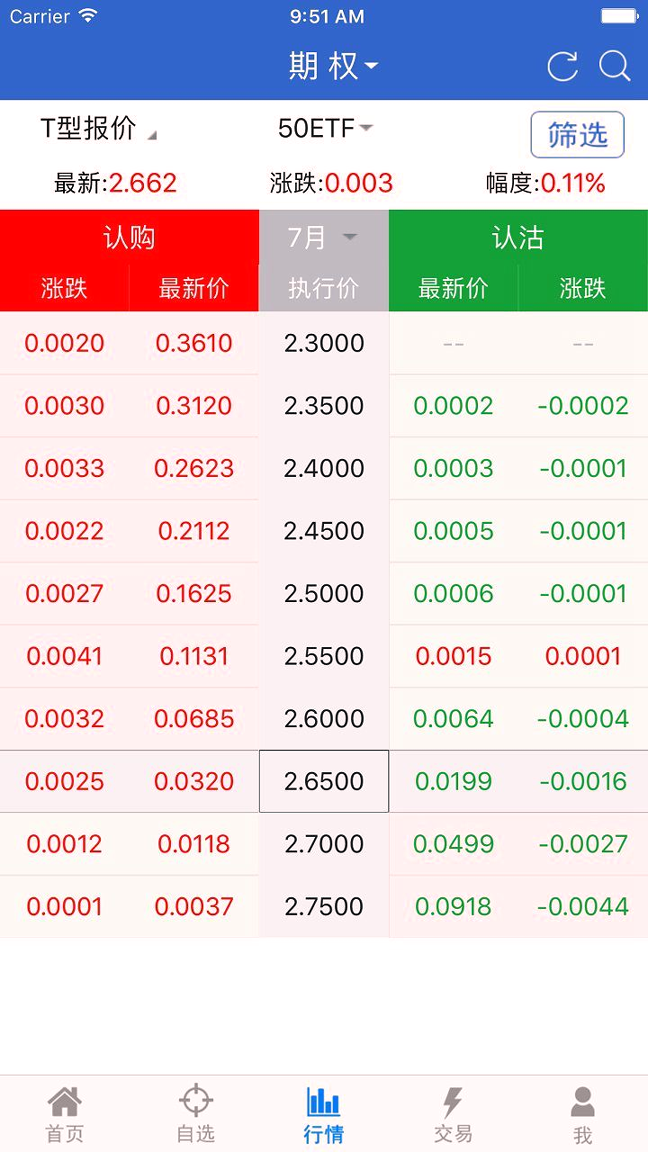Open the call option priced 0.1131
Image resolution: width=648 pixels, height=1152 pixels.
click(x=194, y=656)
